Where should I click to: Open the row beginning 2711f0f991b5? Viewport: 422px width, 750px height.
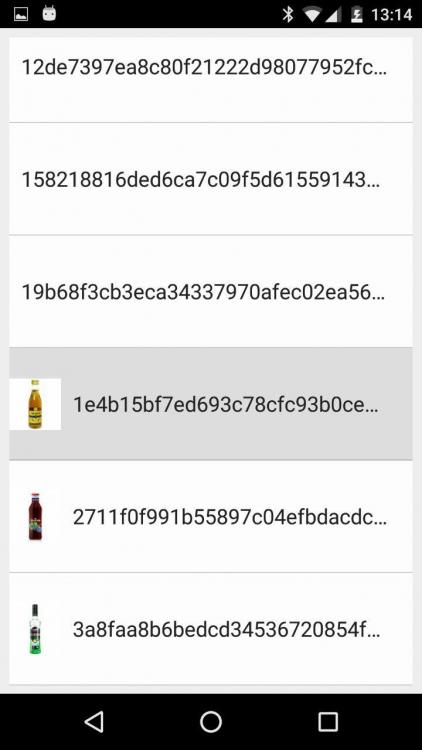click(x=211, y=516)
